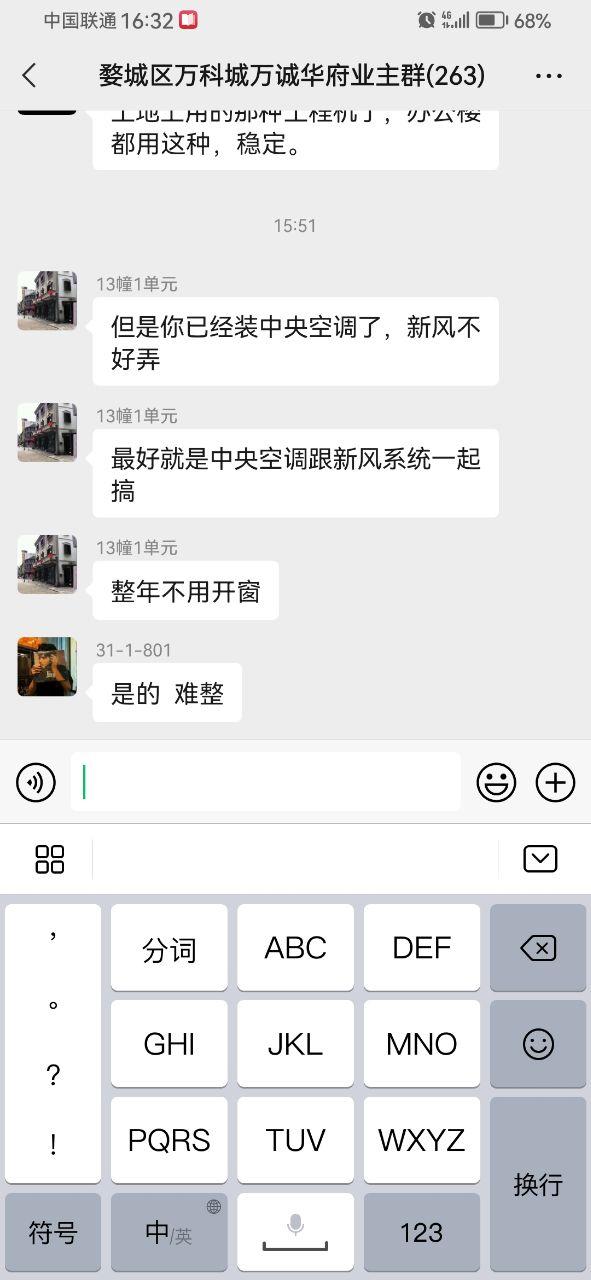This screenshot has width=591, height=1280.
Task: Tap the backspace key
Action: (x=538, y=948)
